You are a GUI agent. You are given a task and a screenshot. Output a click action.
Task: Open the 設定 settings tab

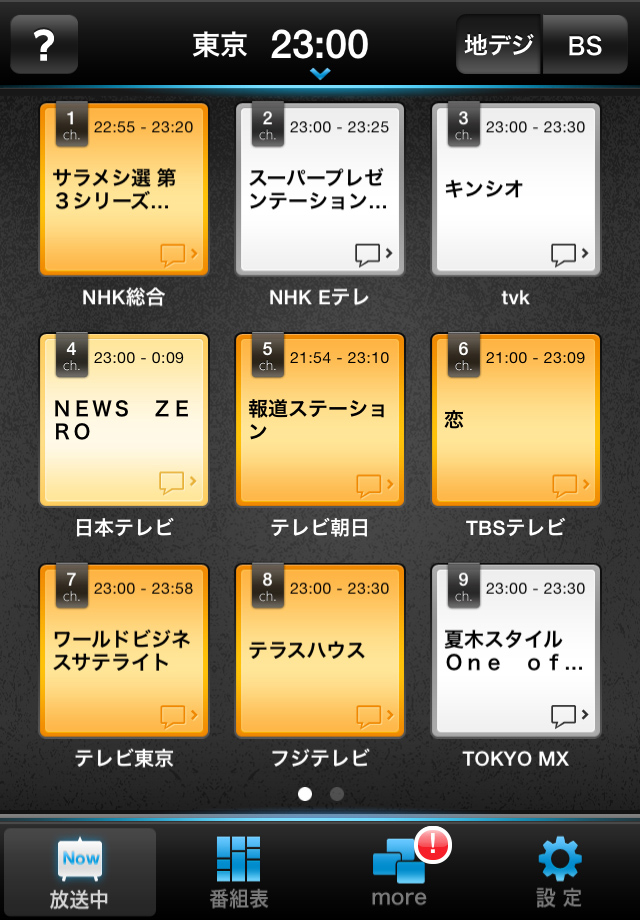pyautogui.click(x=559, y=872)
